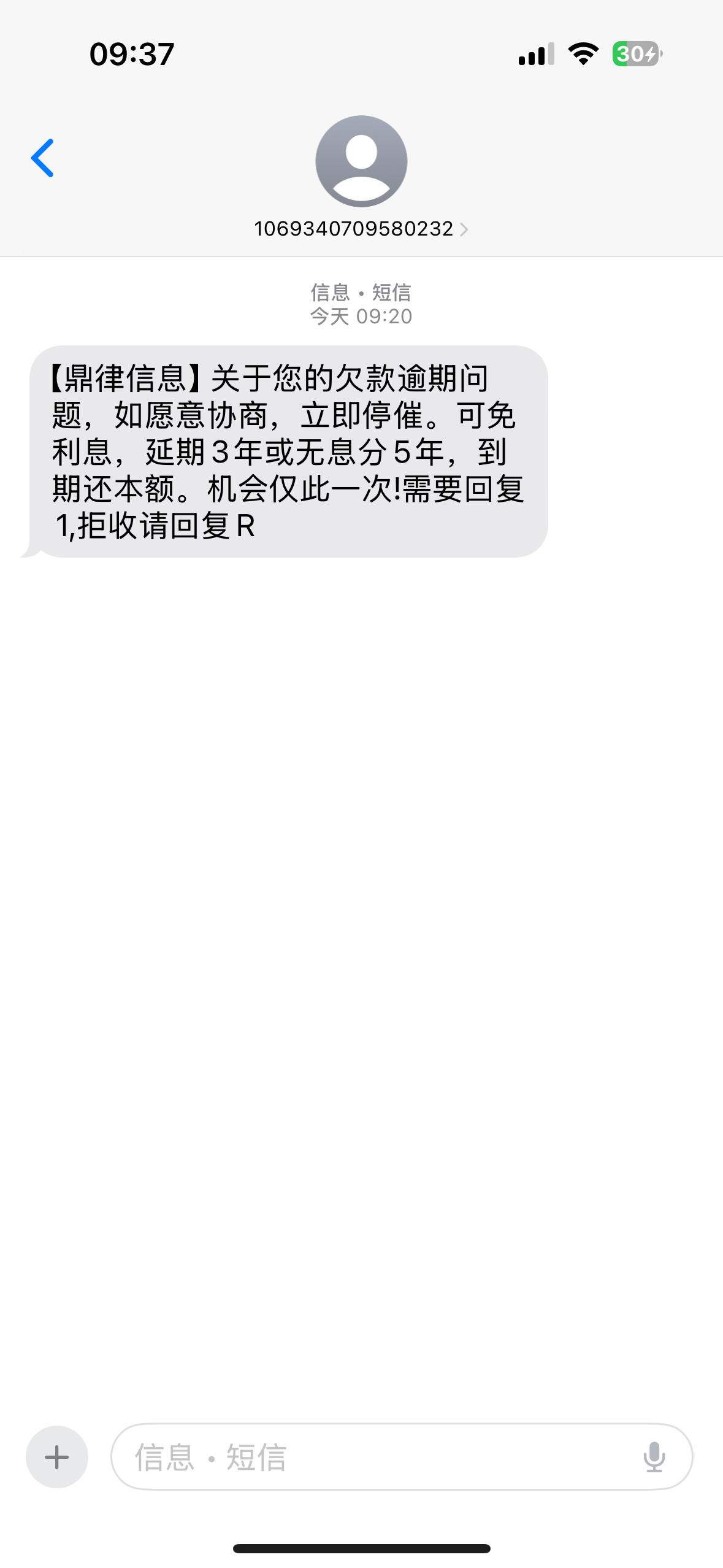Tap the person silhouette inside the avatar

coord(361,161)
